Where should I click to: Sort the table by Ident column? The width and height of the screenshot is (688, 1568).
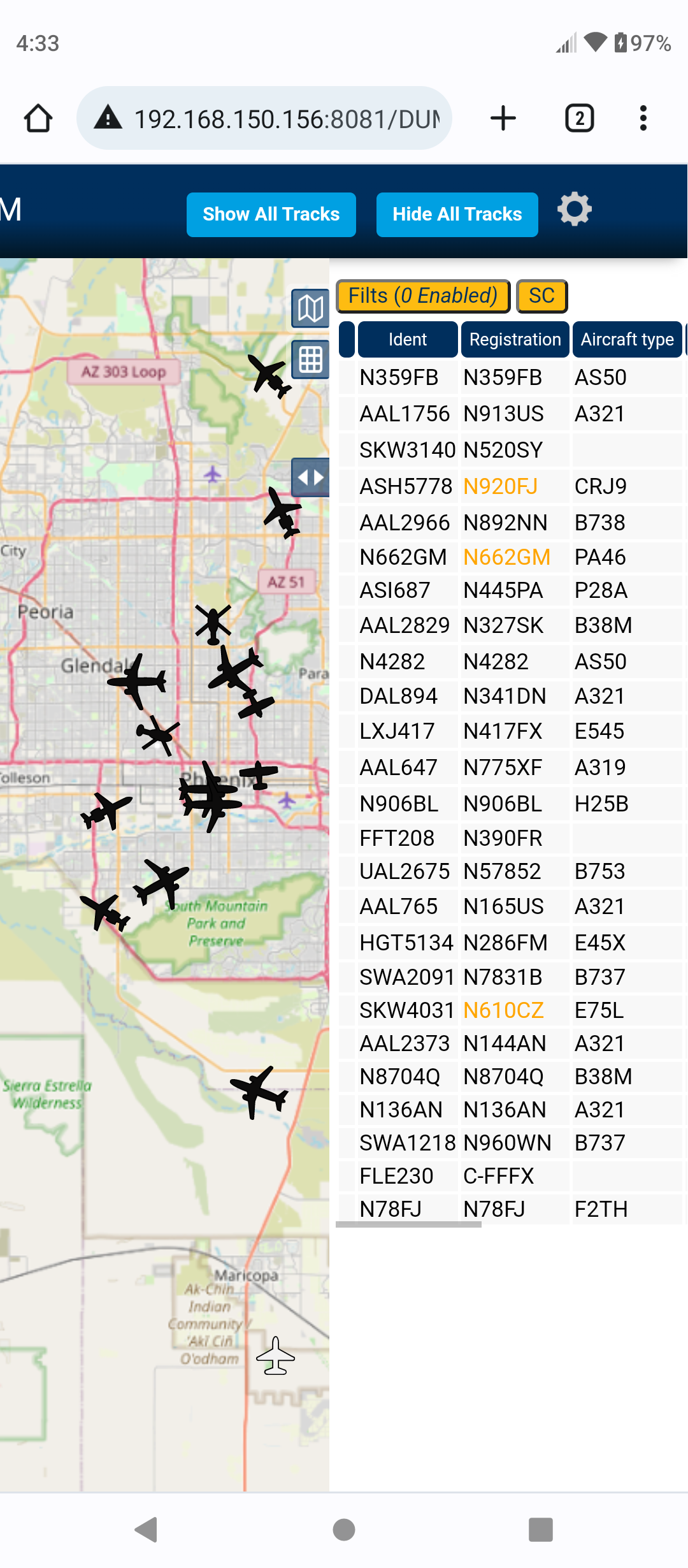coord(408,339)
